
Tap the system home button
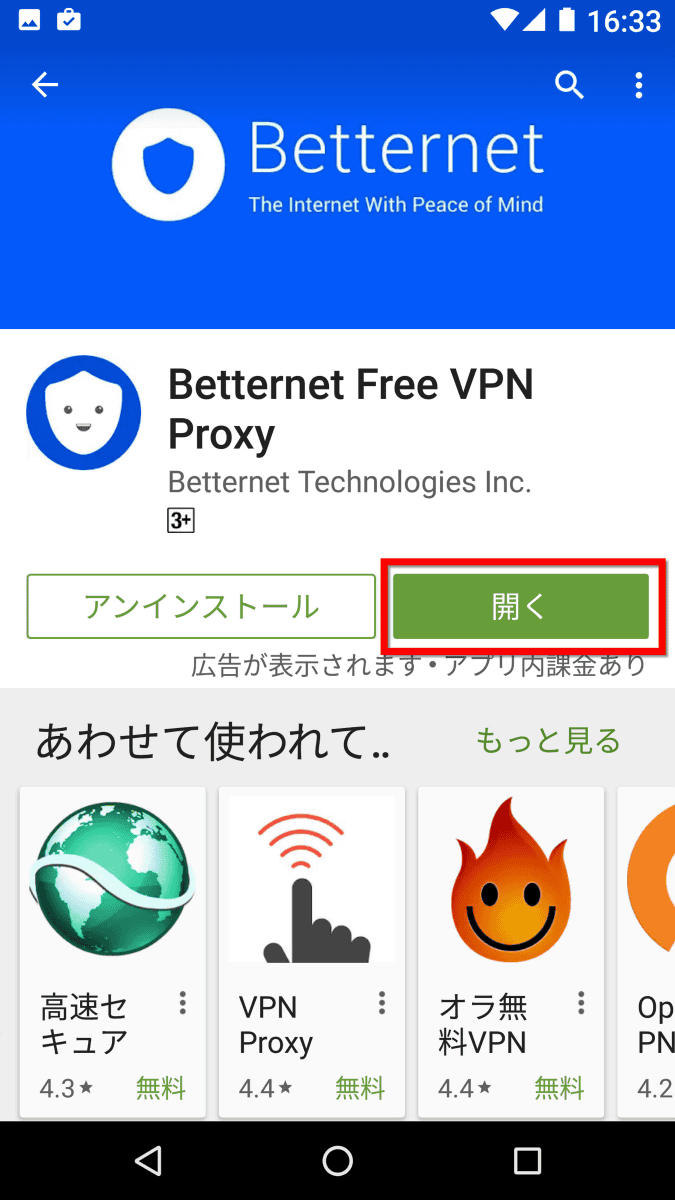(x=338, y=1160)
